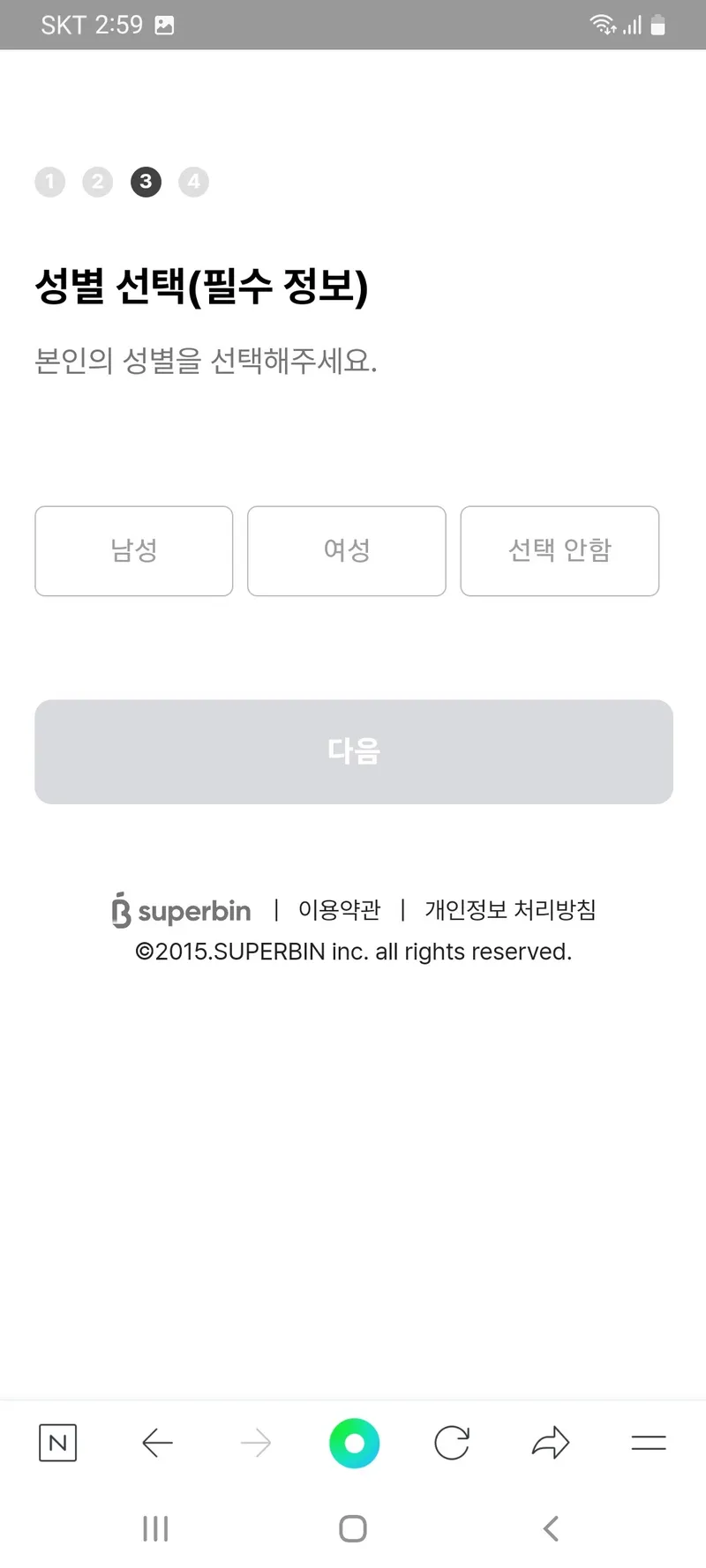Share this page
Image resolution: width=706 pixels, height=1568 pixels.
[551, 1443]
